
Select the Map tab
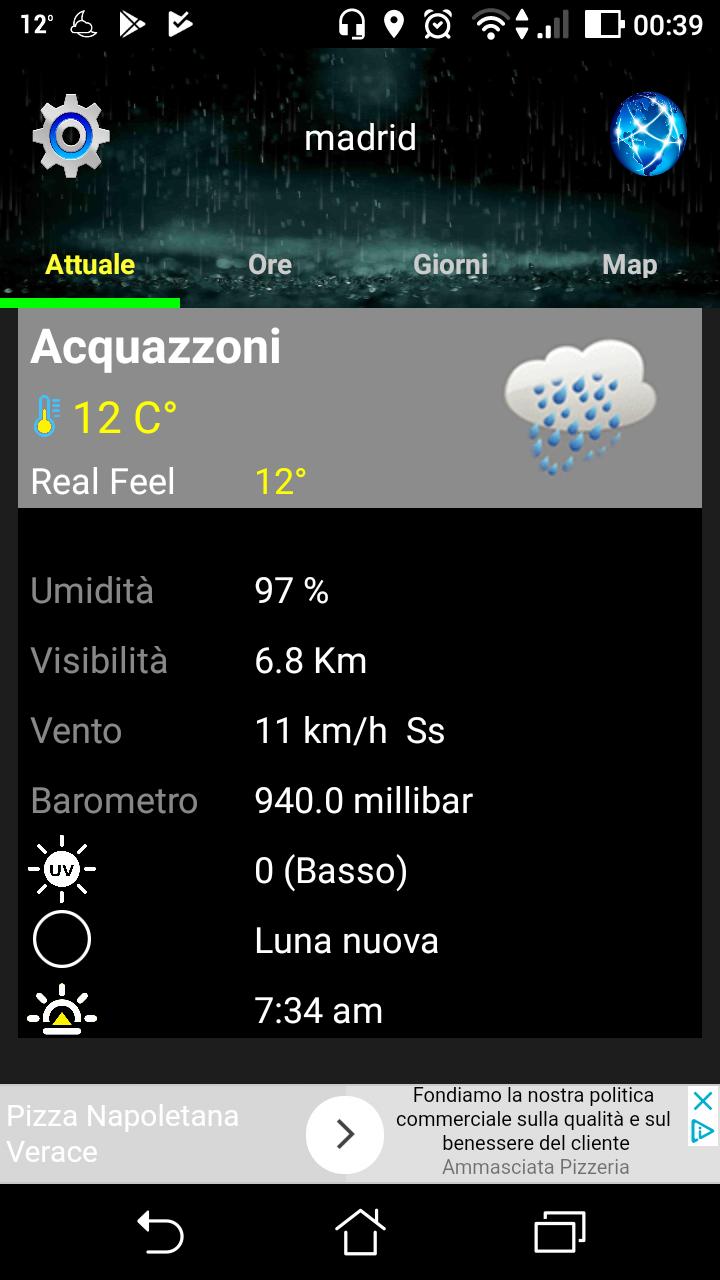(x=629, y=264)
